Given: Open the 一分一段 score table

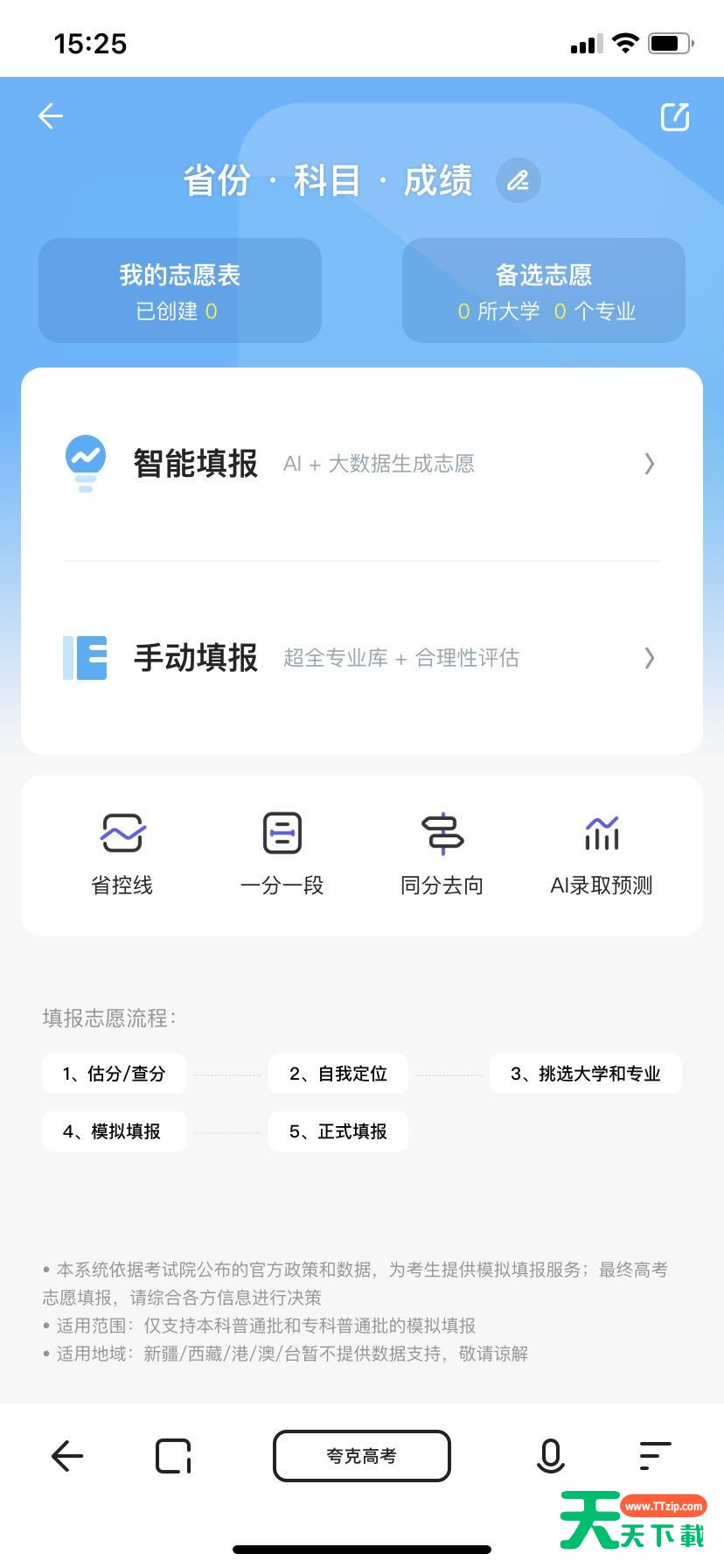Looking at the screenshot, I should pyautogui.click(x=282, y=854).
